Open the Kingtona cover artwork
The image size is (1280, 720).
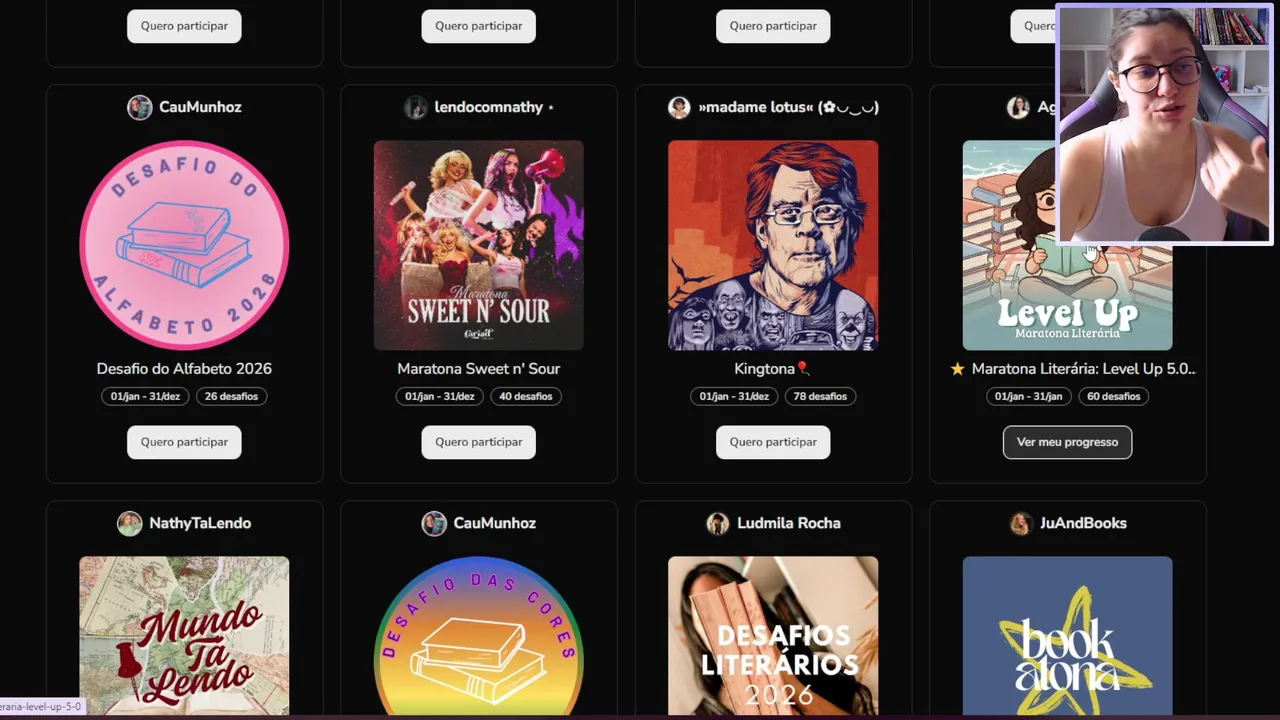click(772, 245)
